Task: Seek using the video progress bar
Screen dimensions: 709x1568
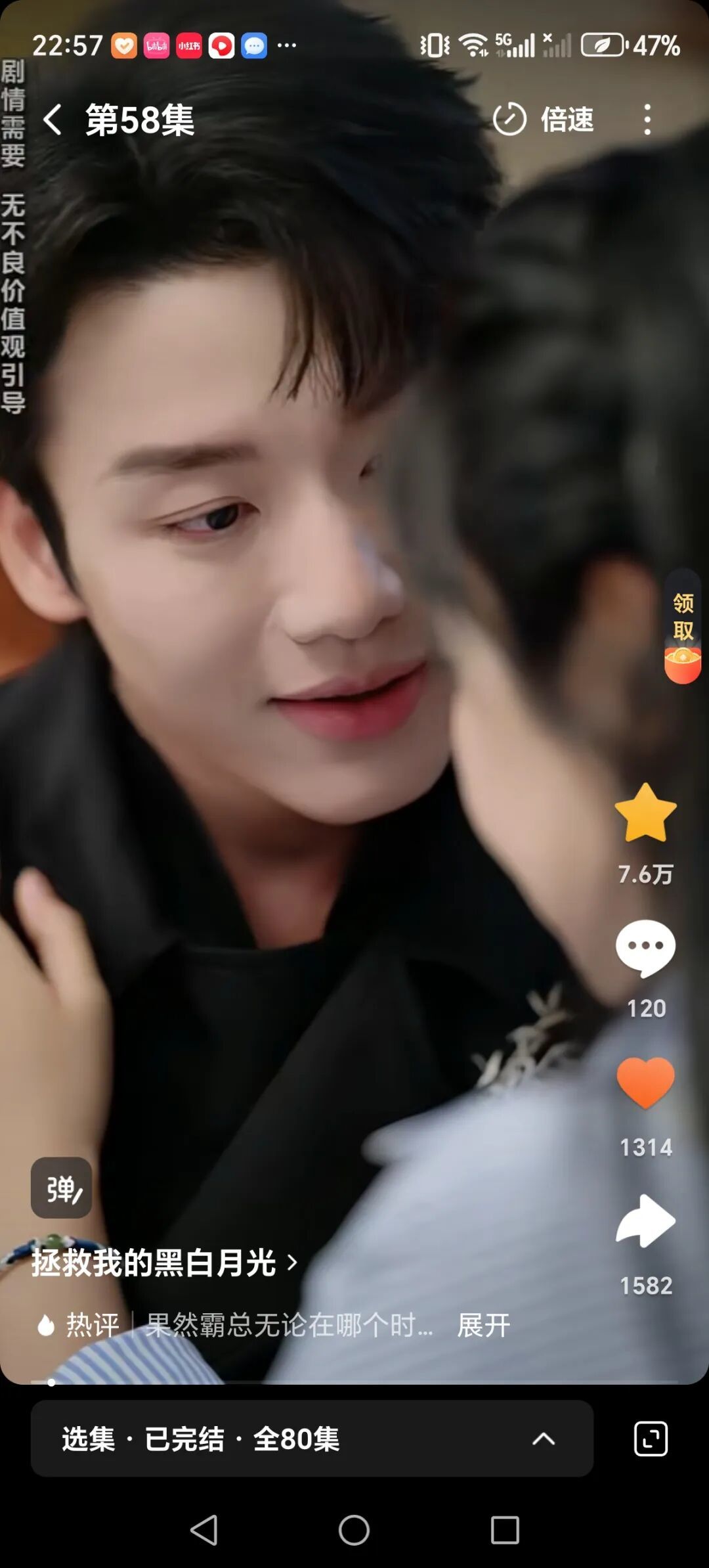Action: click(354, 1382)
